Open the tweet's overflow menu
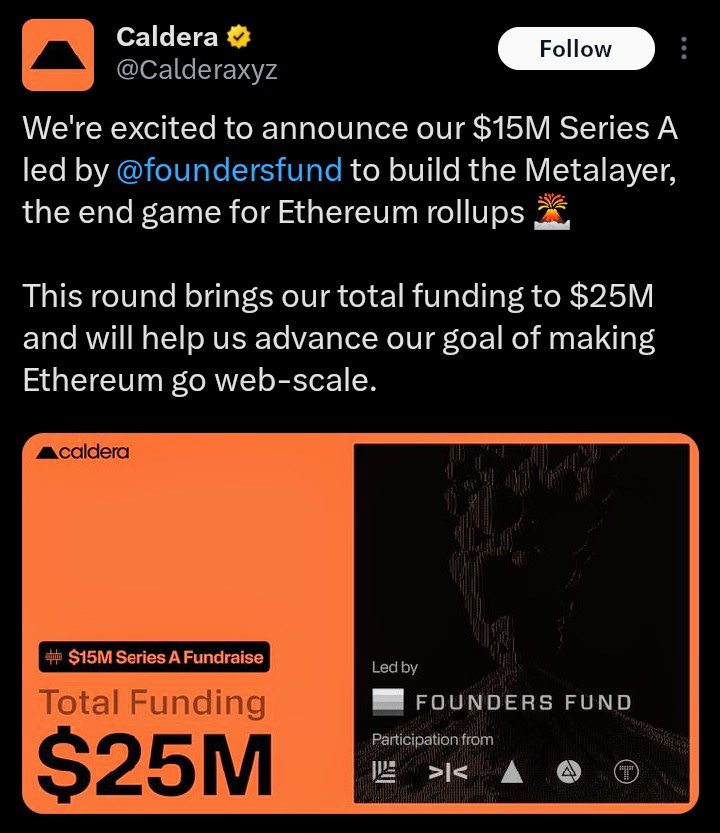The height and width of the screenshot is (833, 720). pos(684,48)
